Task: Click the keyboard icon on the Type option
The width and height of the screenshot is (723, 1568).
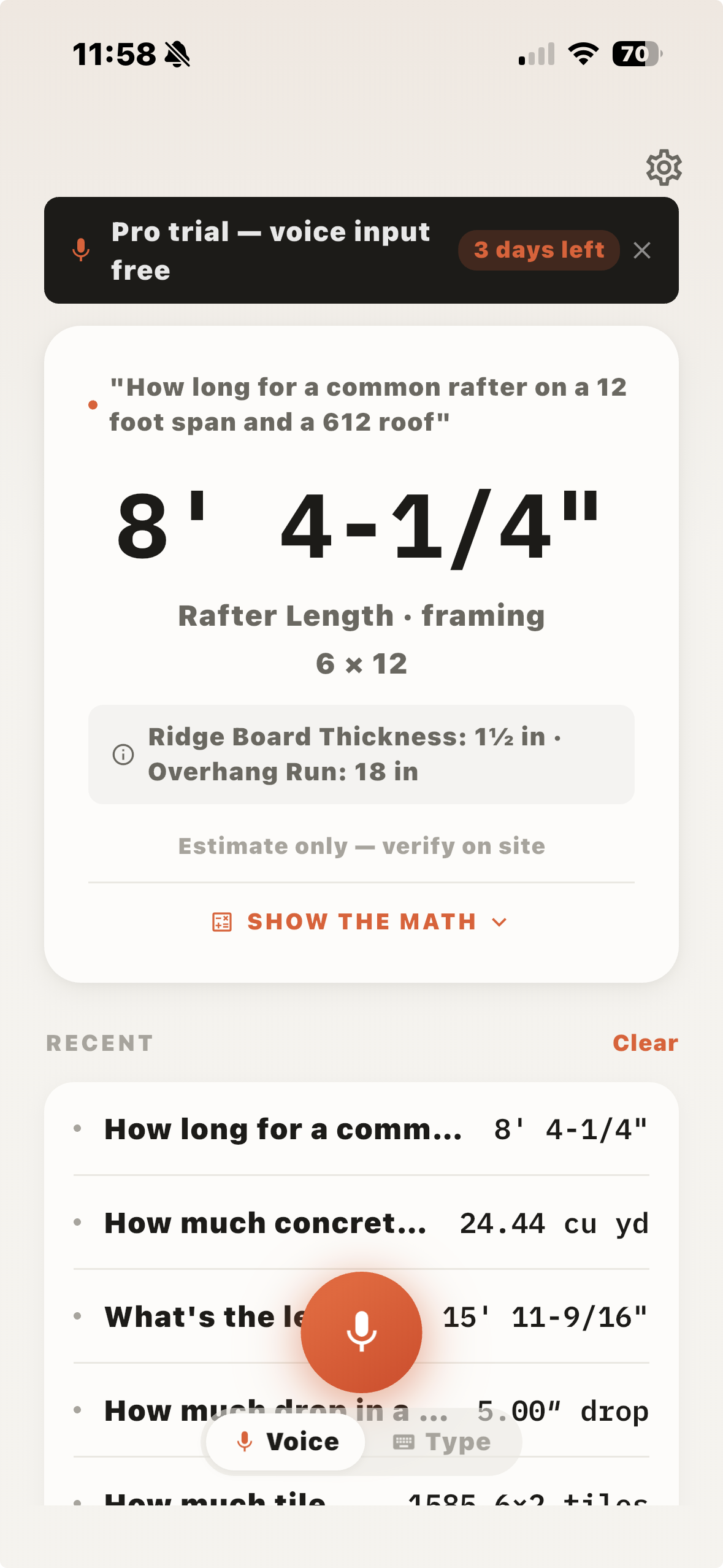Action: coord(404,1442)
